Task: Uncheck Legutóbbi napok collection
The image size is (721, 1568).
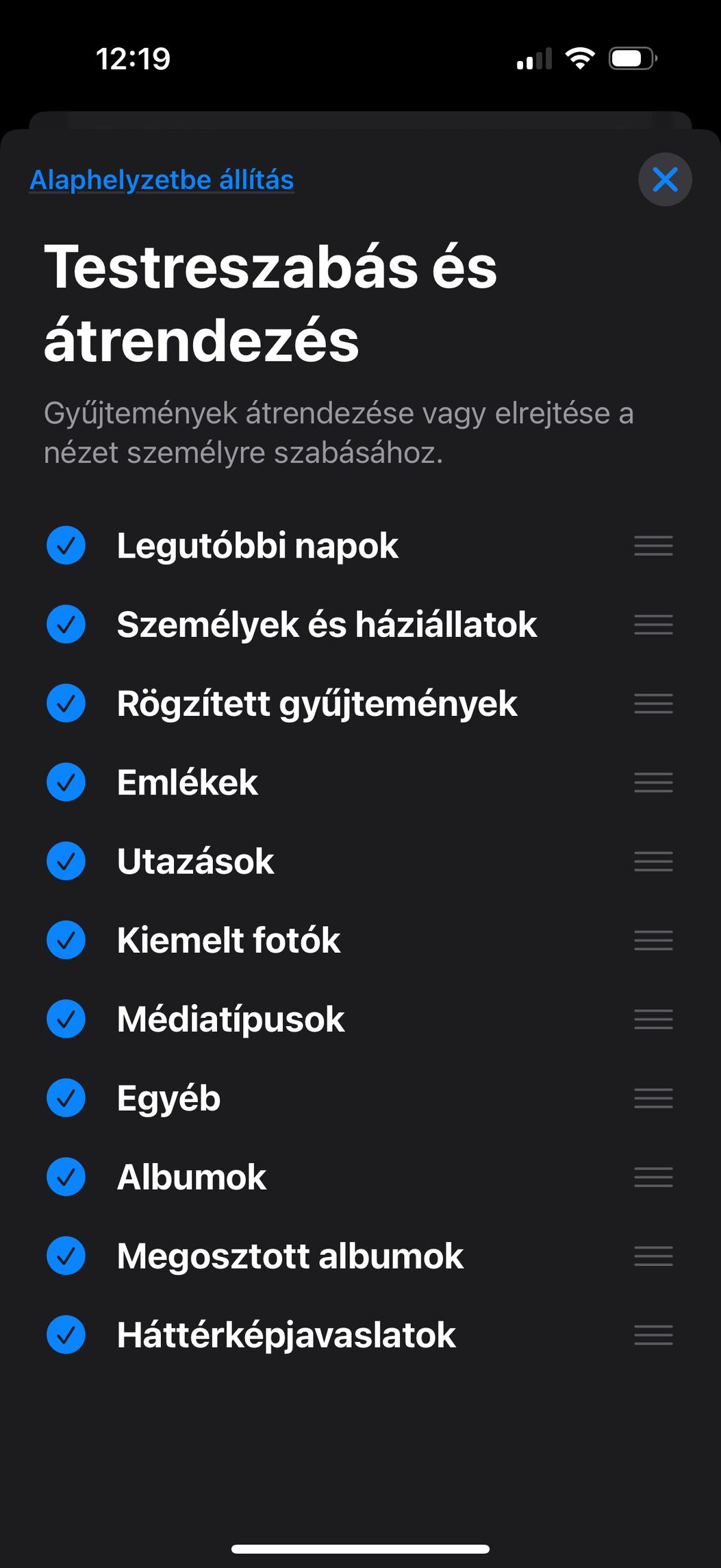Action: click(66, 545)
